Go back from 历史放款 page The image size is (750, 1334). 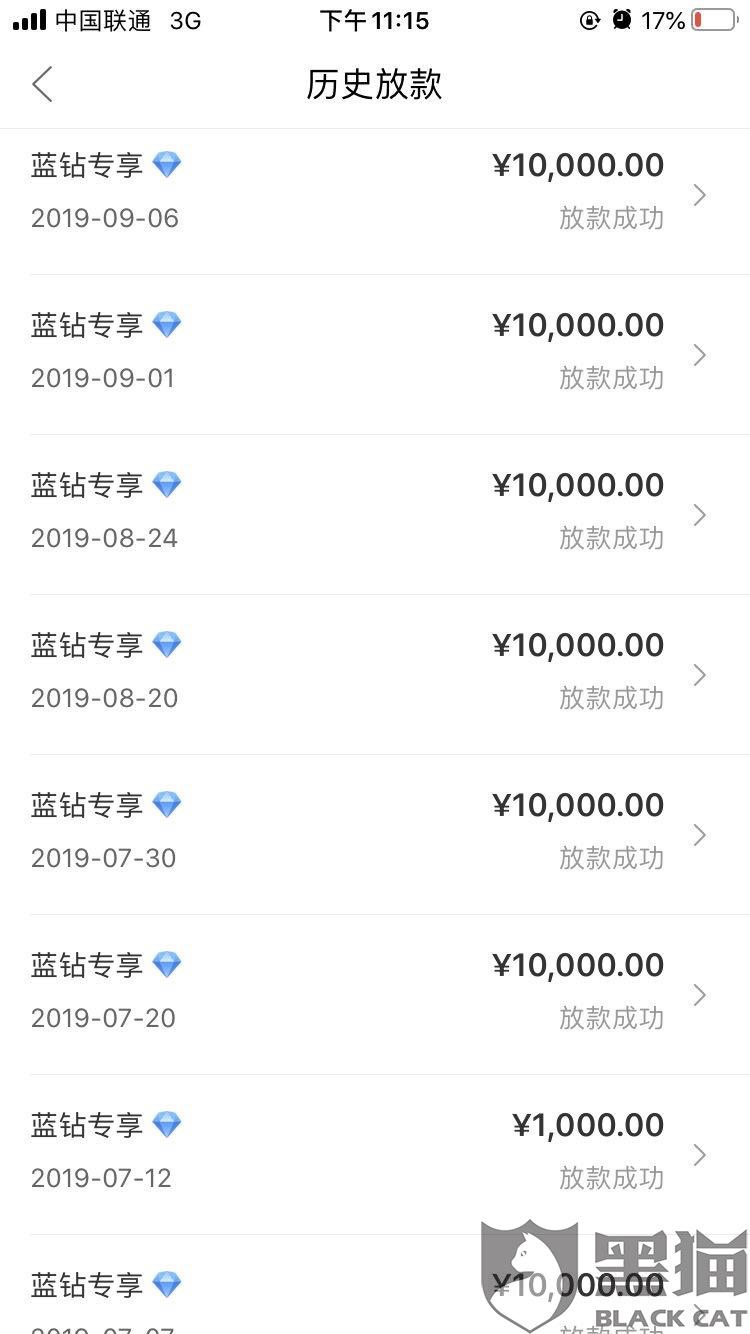[42, 85]
